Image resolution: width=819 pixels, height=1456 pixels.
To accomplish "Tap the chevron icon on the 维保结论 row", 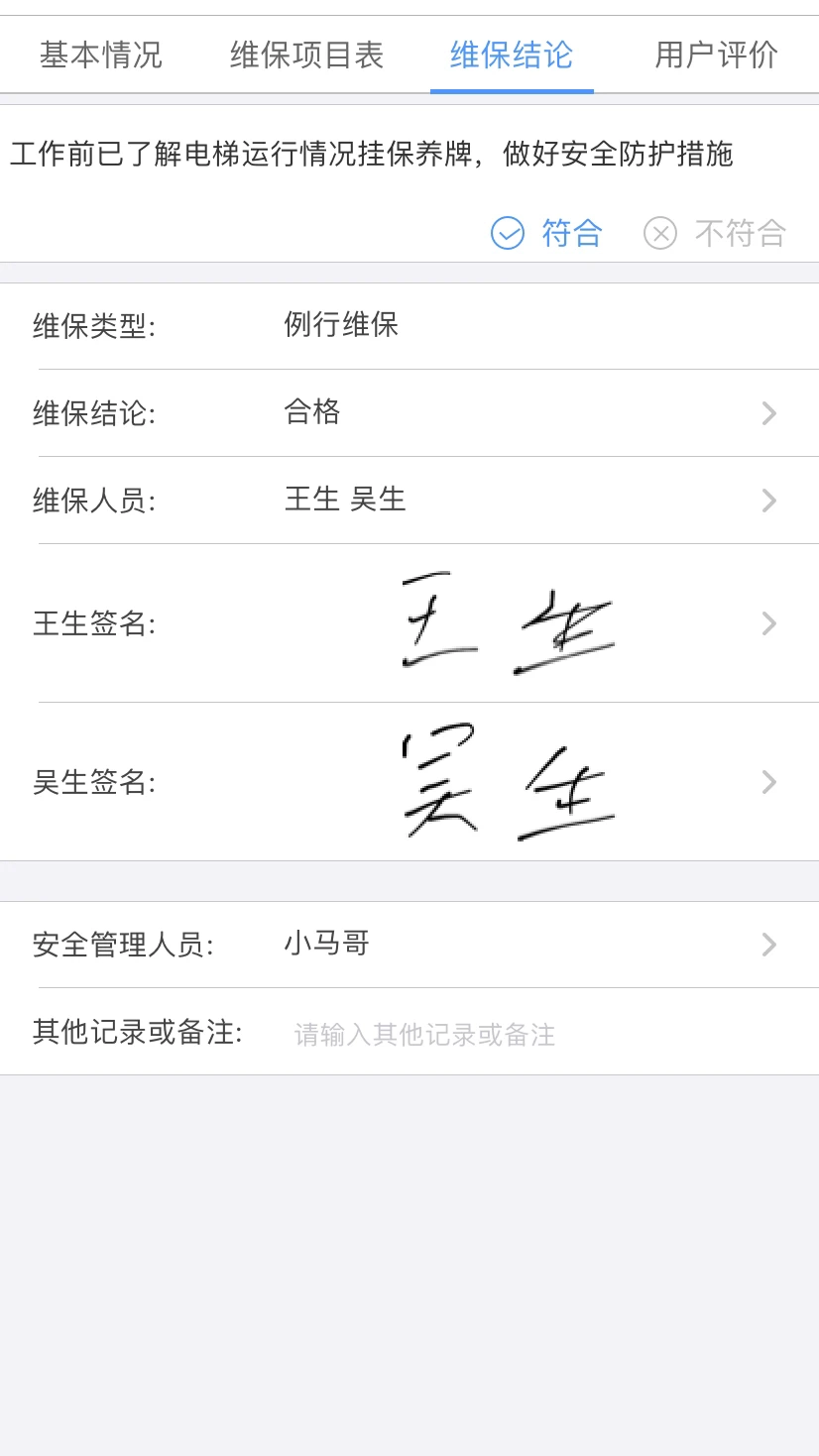I will [x=768, y=413].
